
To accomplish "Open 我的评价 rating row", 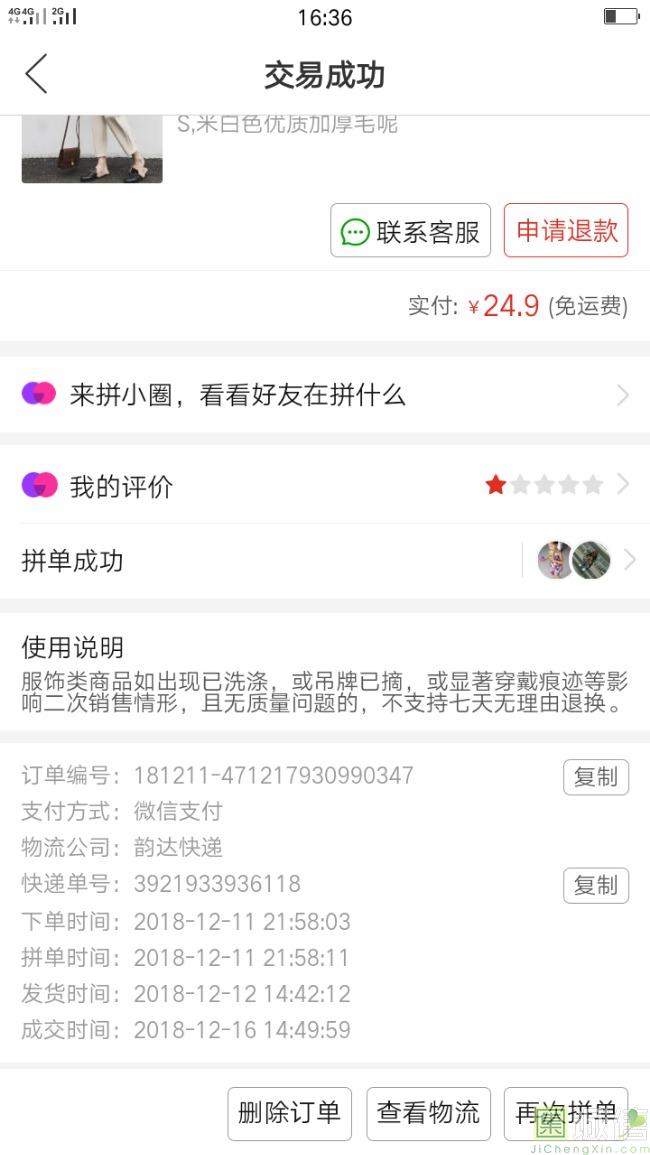I will 325,485.
